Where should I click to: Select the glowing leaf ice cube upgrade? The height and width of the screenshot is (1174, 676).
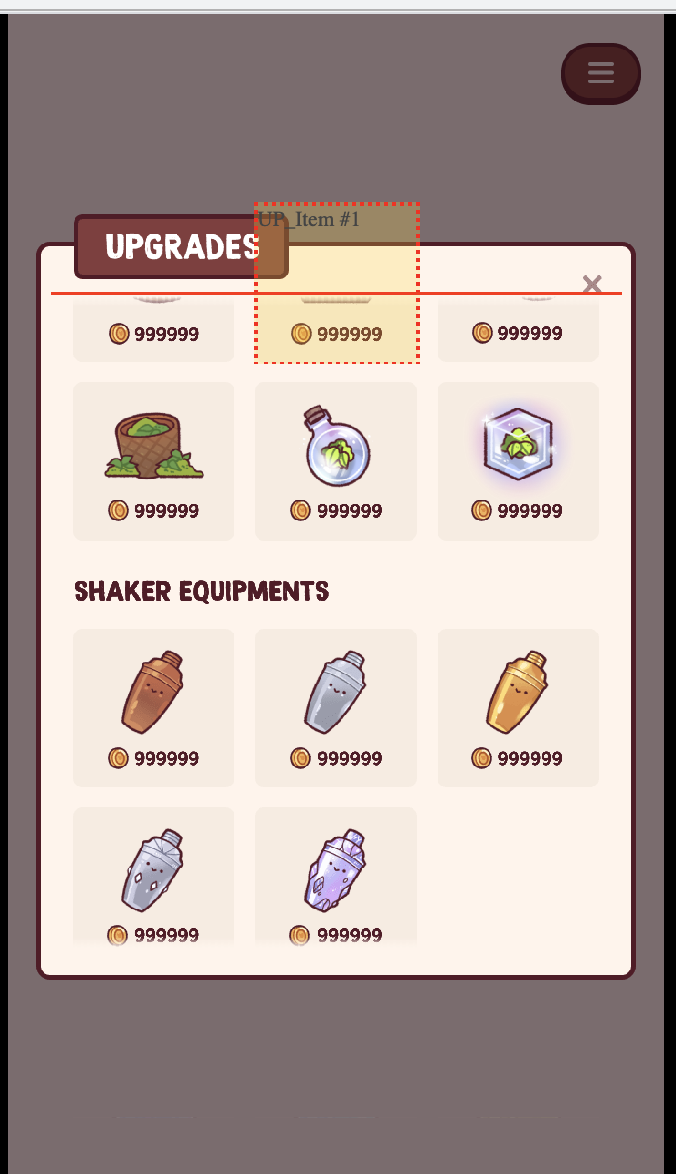point(518,461)
